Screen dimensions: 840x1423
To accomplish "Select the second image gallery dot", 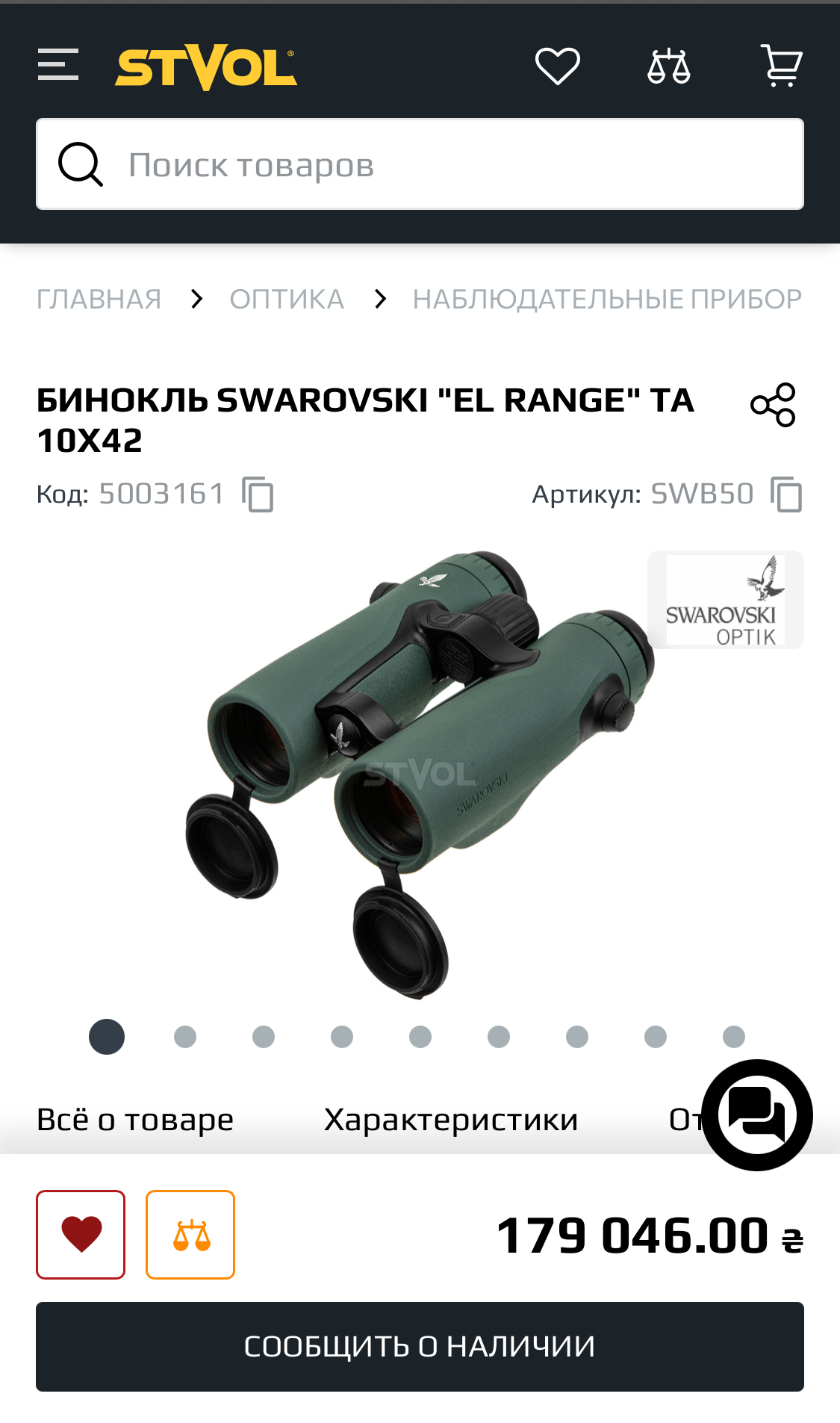I will 185,1037.
